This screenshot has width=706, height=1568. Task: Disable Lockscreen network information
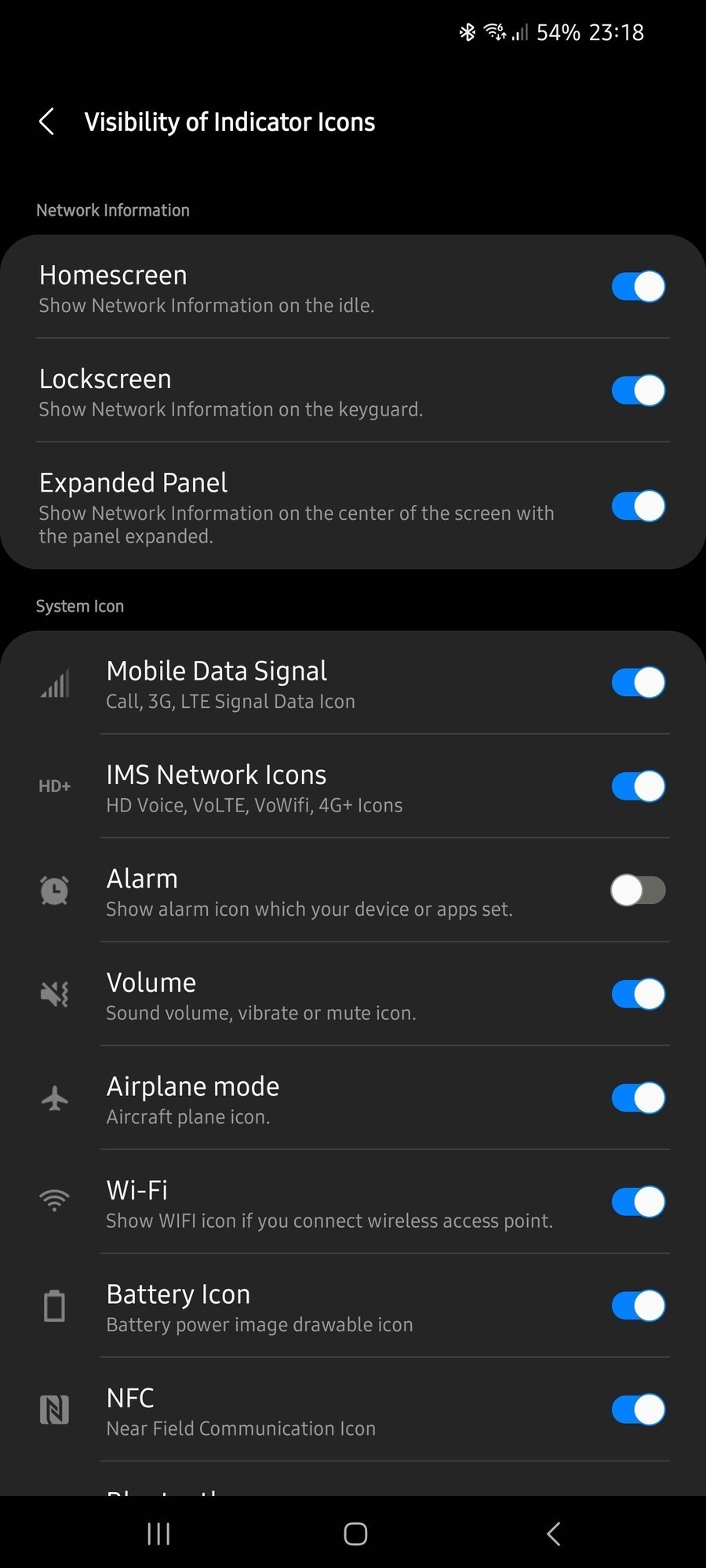638,390
